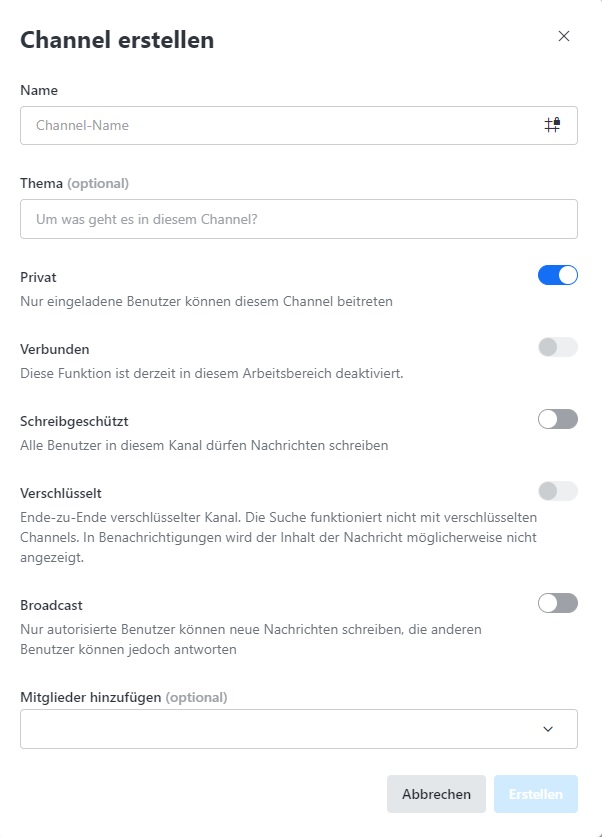Close the Channel erstellen dialog

[564, 37]
